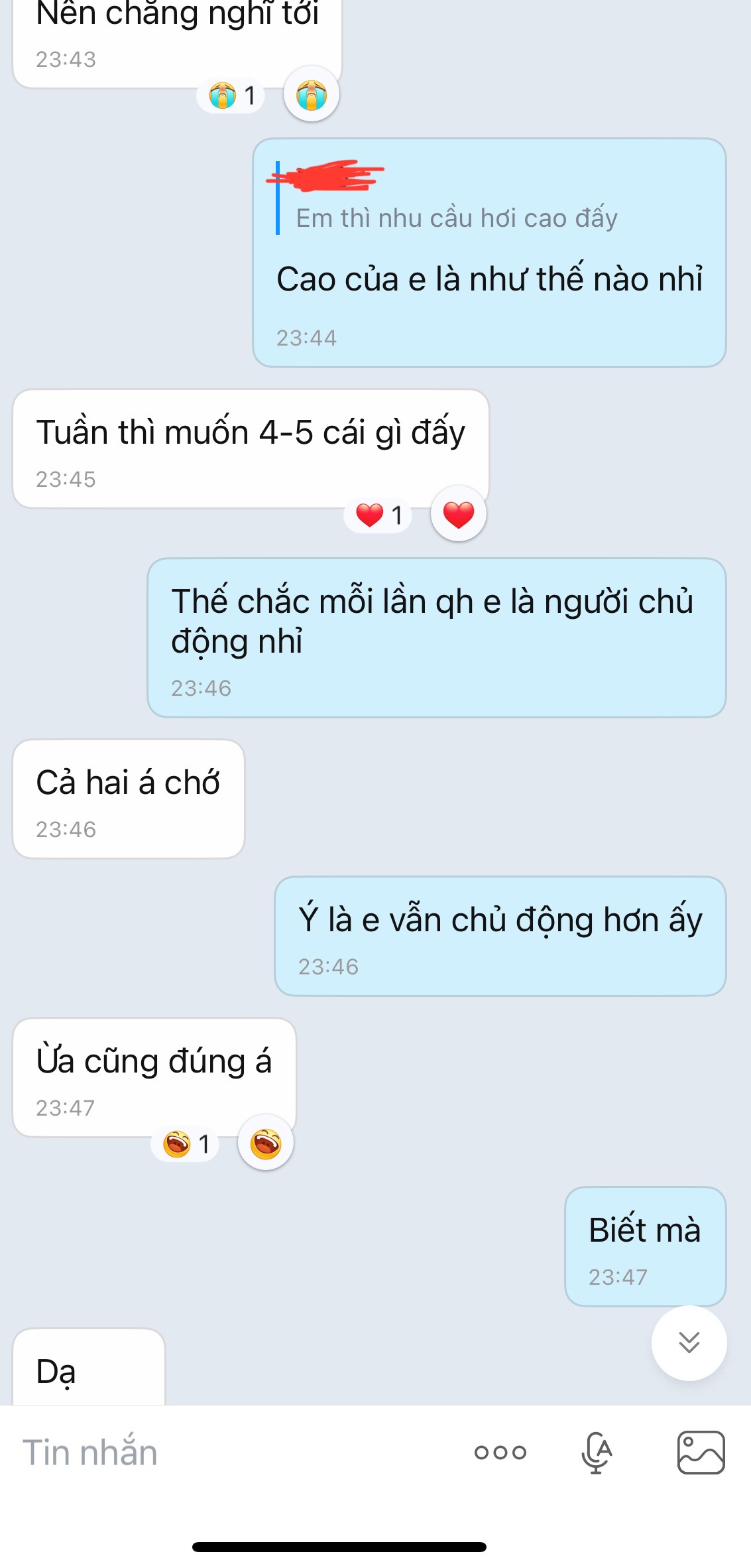Open the three-dots more options menu
The image size is (751, 1568).
coord(500,1453)
